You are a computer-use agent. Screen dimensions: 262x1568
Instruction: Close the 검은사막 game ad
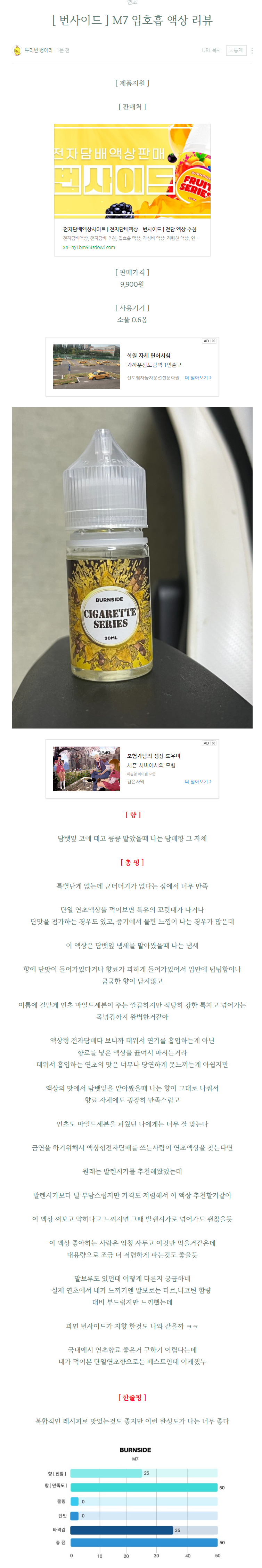click(x=213, y=743)
